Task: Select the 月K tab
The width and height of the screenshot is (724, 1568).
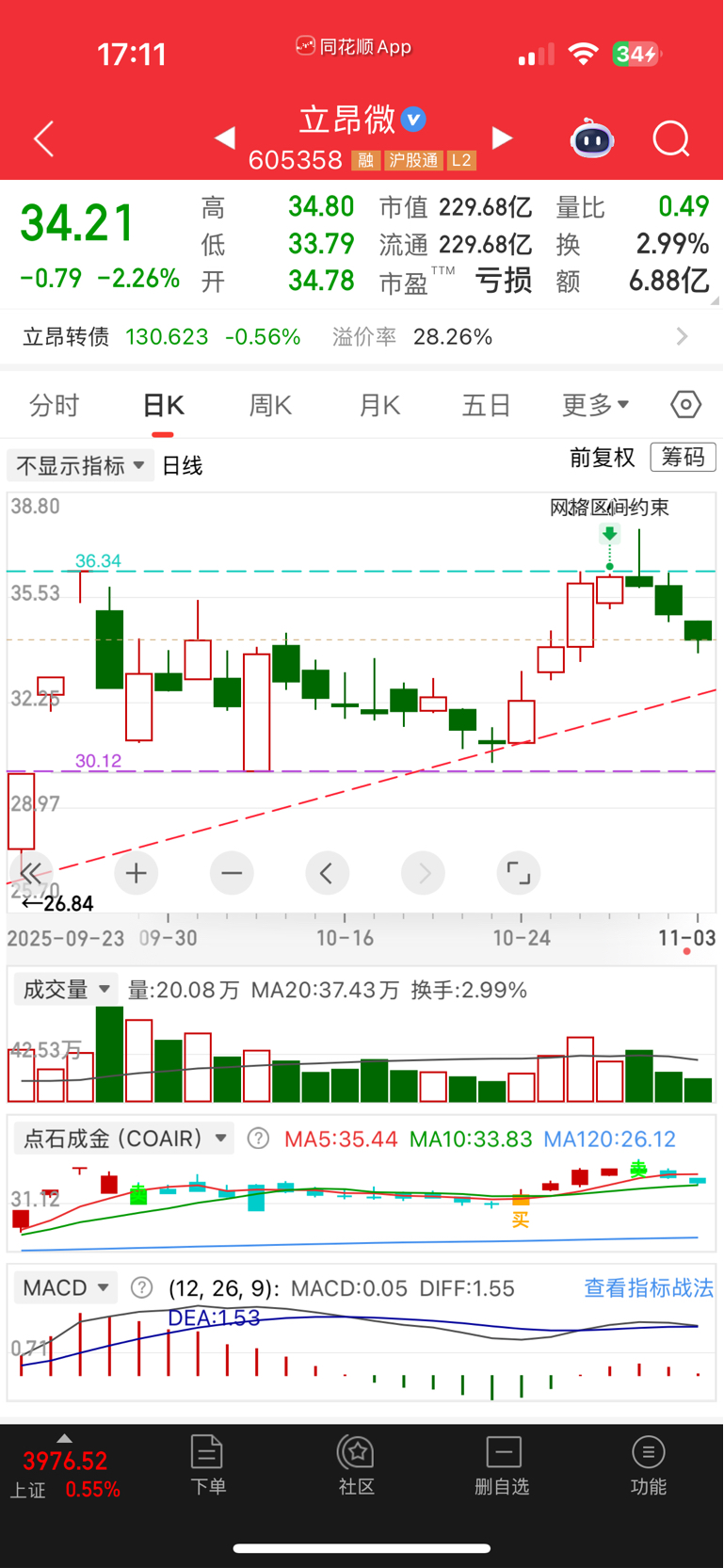Action: pos(379,406)
